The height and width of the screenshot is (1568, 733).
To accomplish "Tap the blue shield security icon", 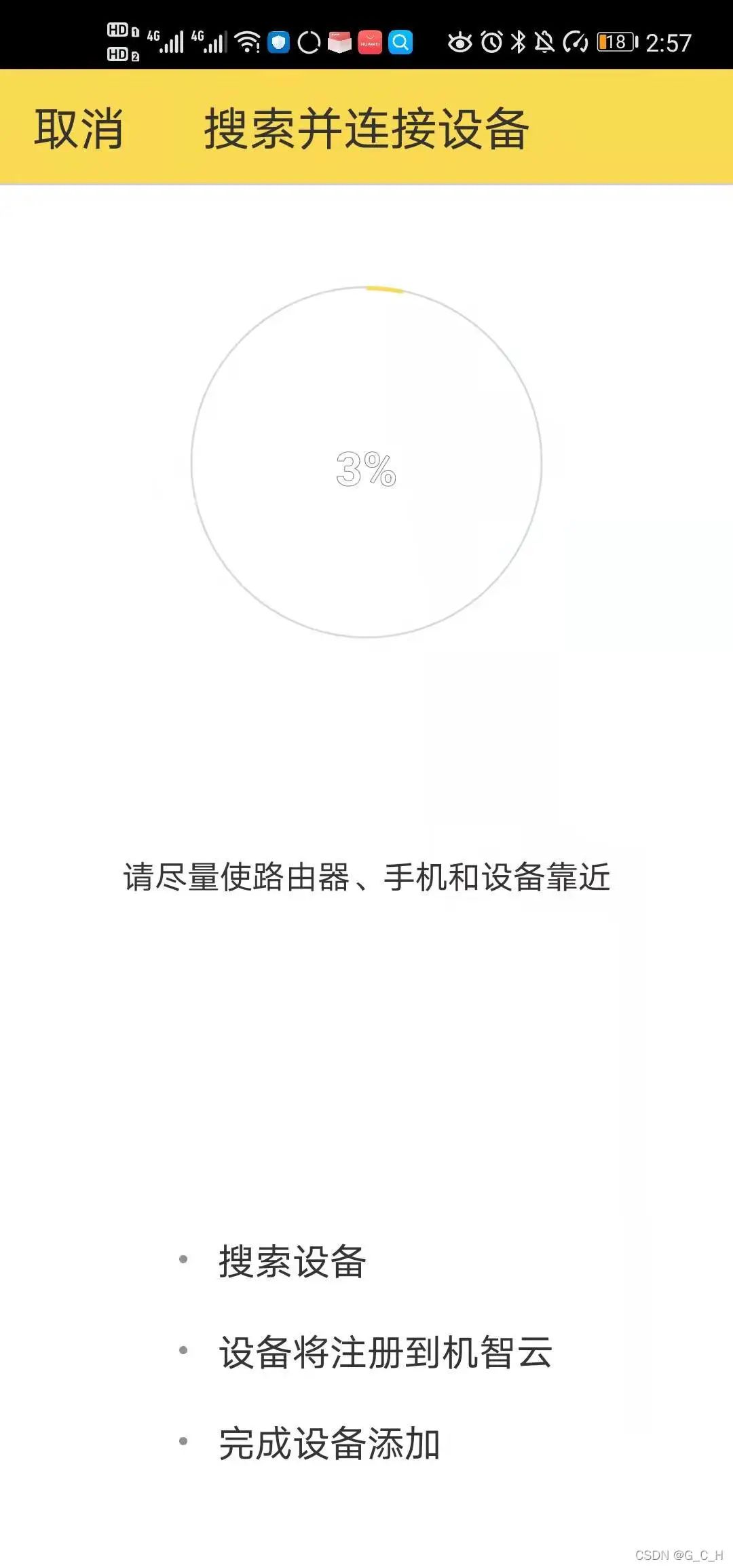I will [278, 42].
